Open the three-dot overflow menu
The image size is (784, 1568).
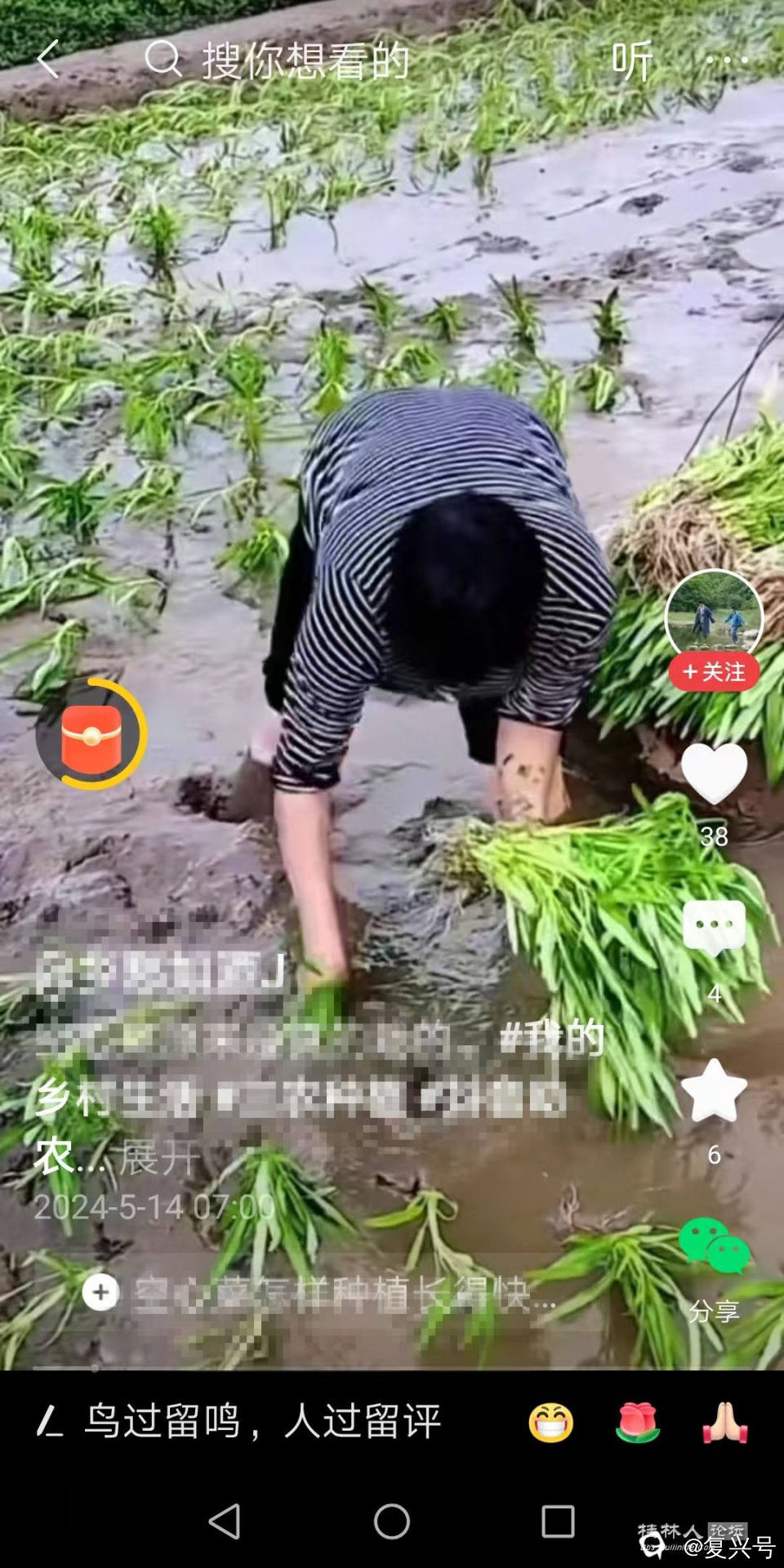[726, 60]
